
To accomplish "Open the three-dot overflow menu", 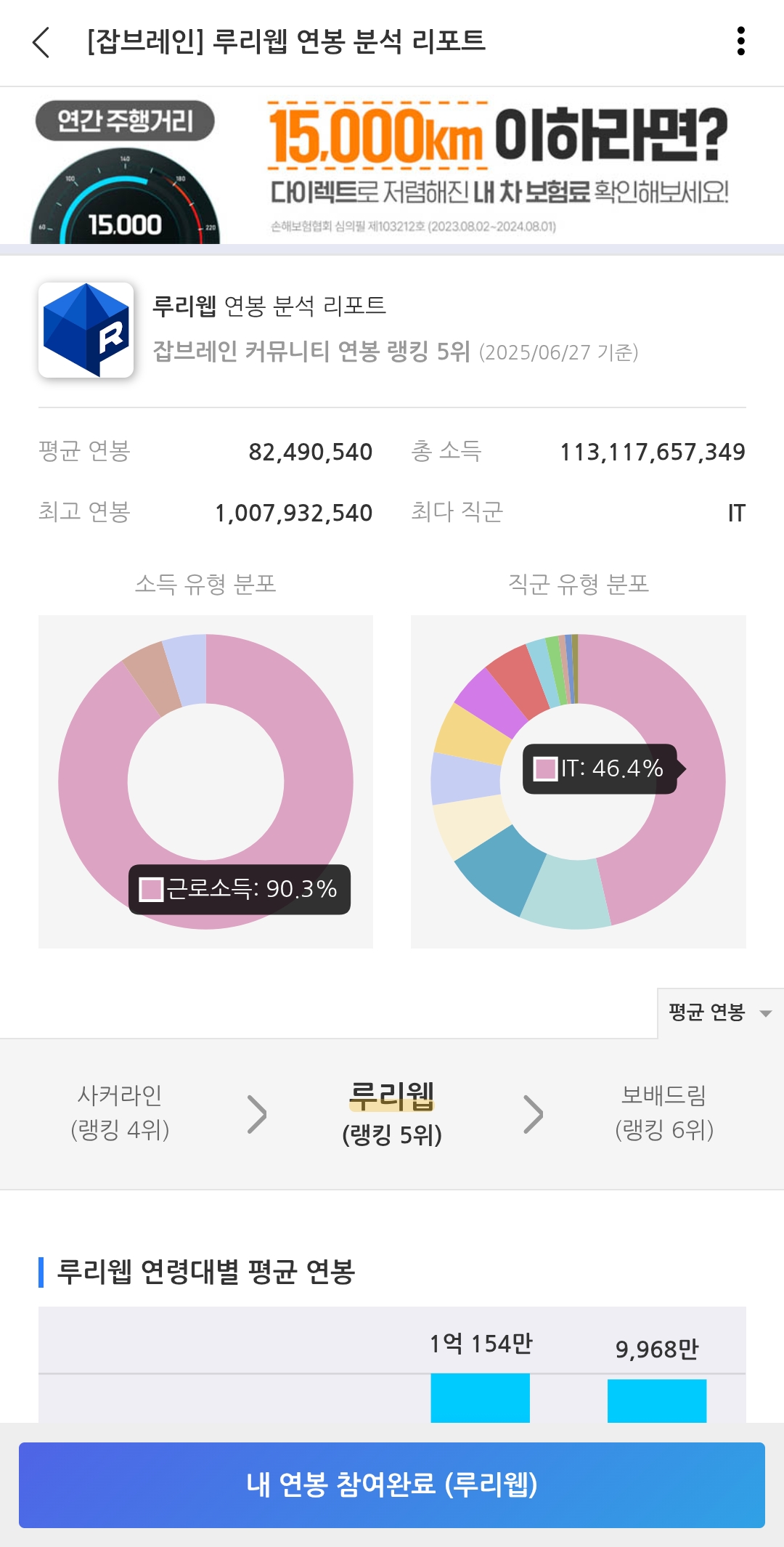I will (740, 41).
